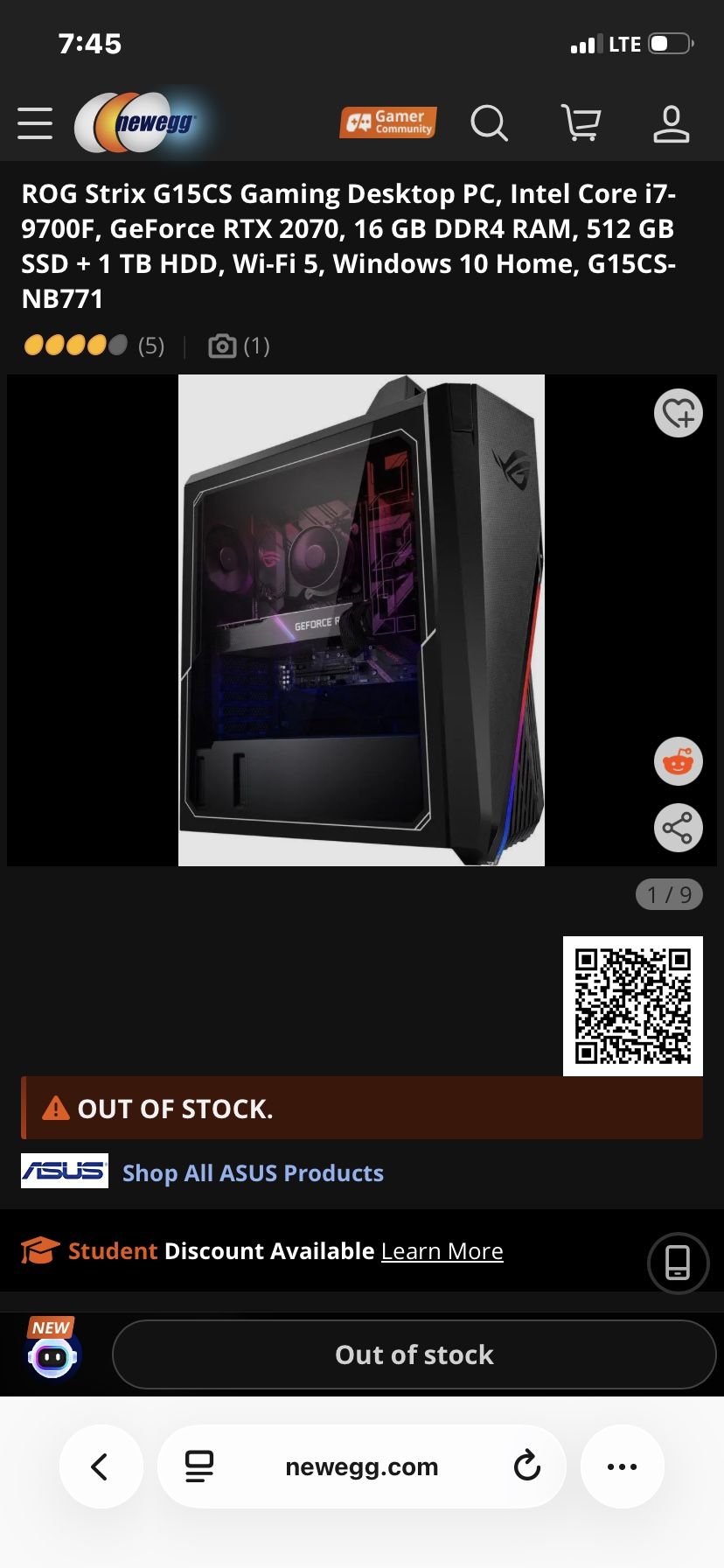Add product to wish list
Image resolution: width=724 pixels, height=1568 pixels.
[679, 413]
